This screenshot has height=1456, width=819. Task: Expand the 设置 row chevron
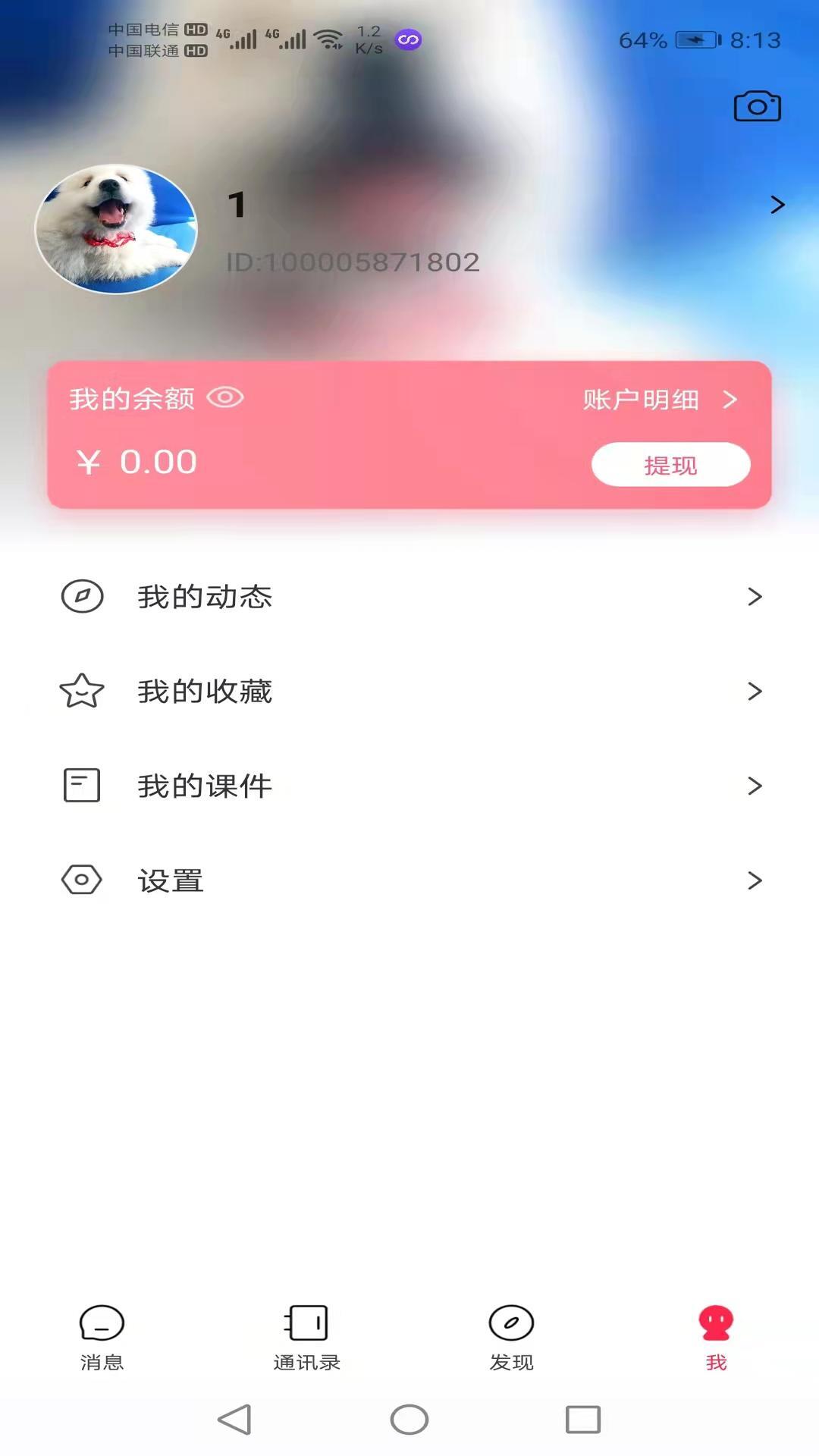pos(755,880)
